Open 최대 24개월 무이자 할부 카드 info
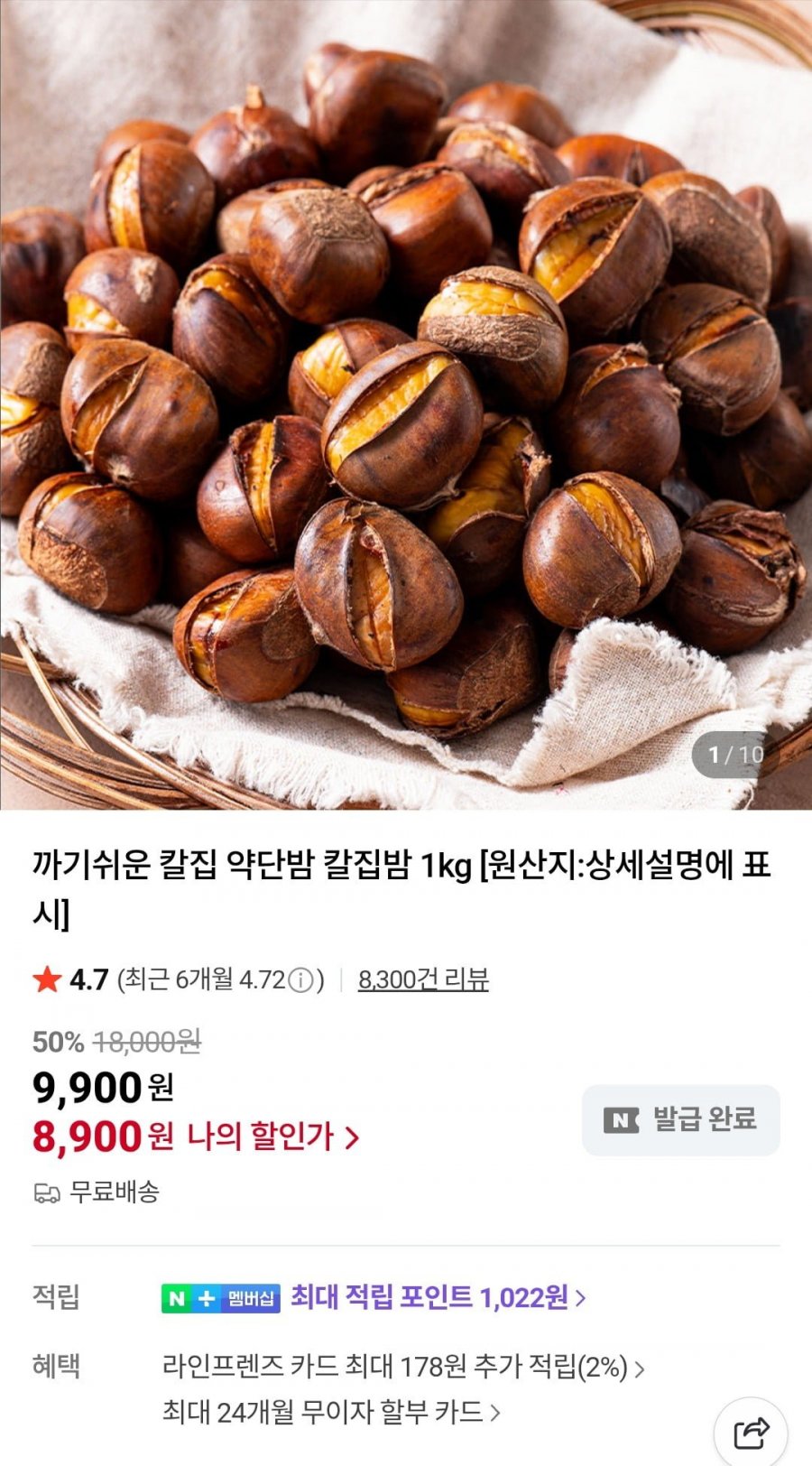The width and height of the screenshot is (812, 1466). pyautogui.click(x=331, y=1412)
